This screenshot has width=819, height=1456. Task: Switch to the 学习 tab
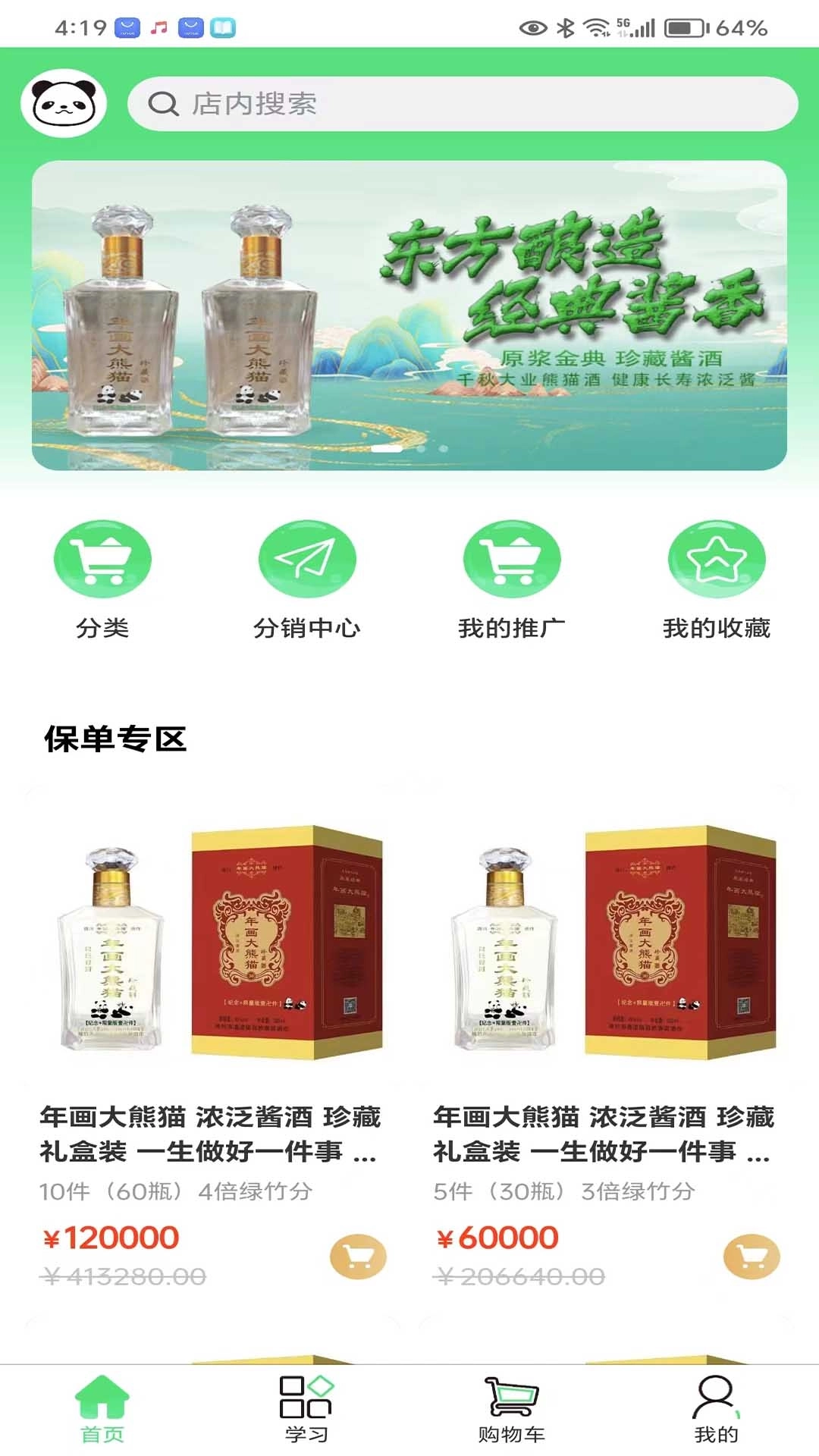(307, 1409)
